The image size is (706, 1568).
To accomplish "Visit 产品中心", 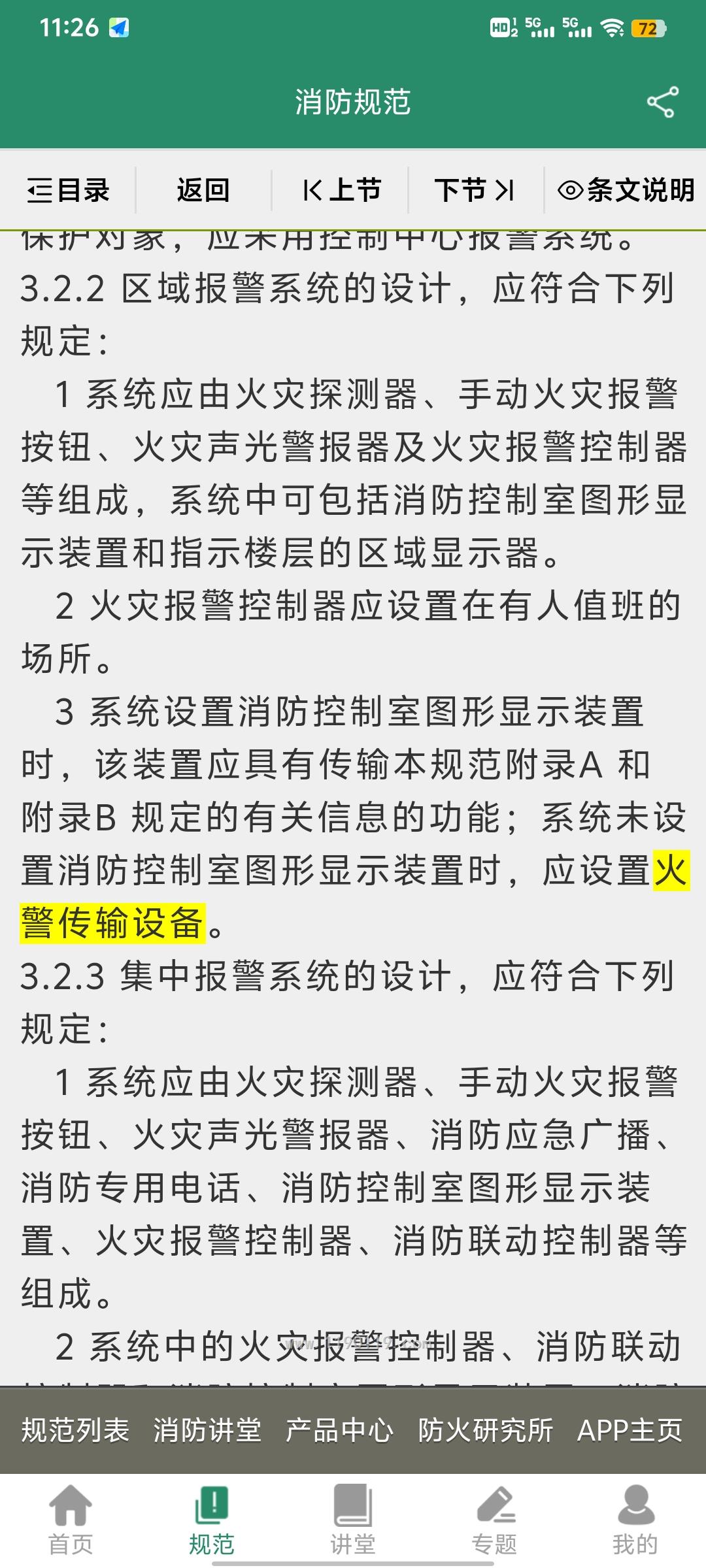I will (340, 1430).
